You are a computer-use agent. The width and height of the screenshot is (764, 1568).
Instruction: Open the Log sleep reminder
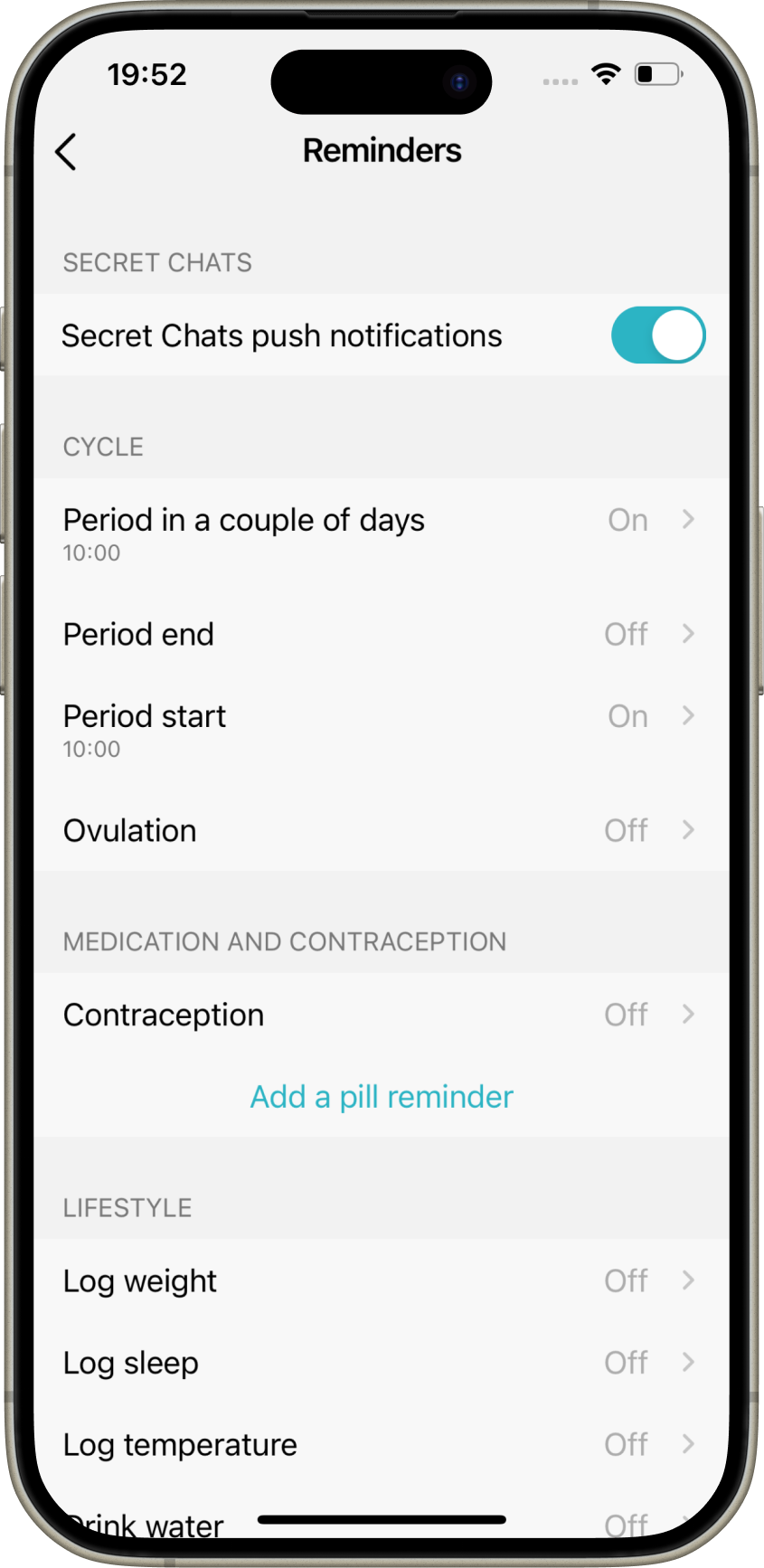coord(381,1363)
